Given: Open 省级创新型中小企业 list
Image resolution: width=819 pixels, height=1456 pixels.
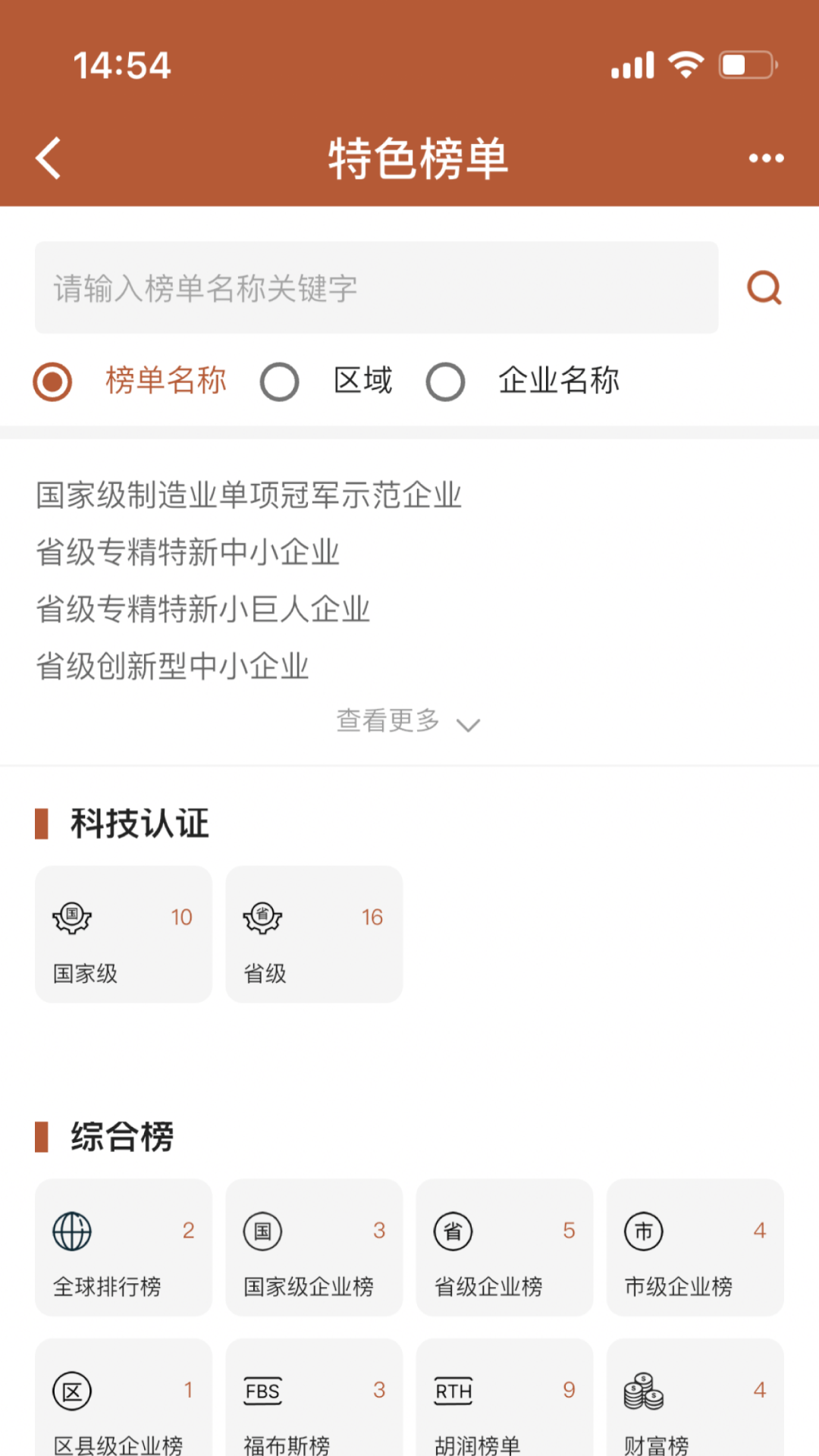Looking at the screenshot, I should click(172, 667).
